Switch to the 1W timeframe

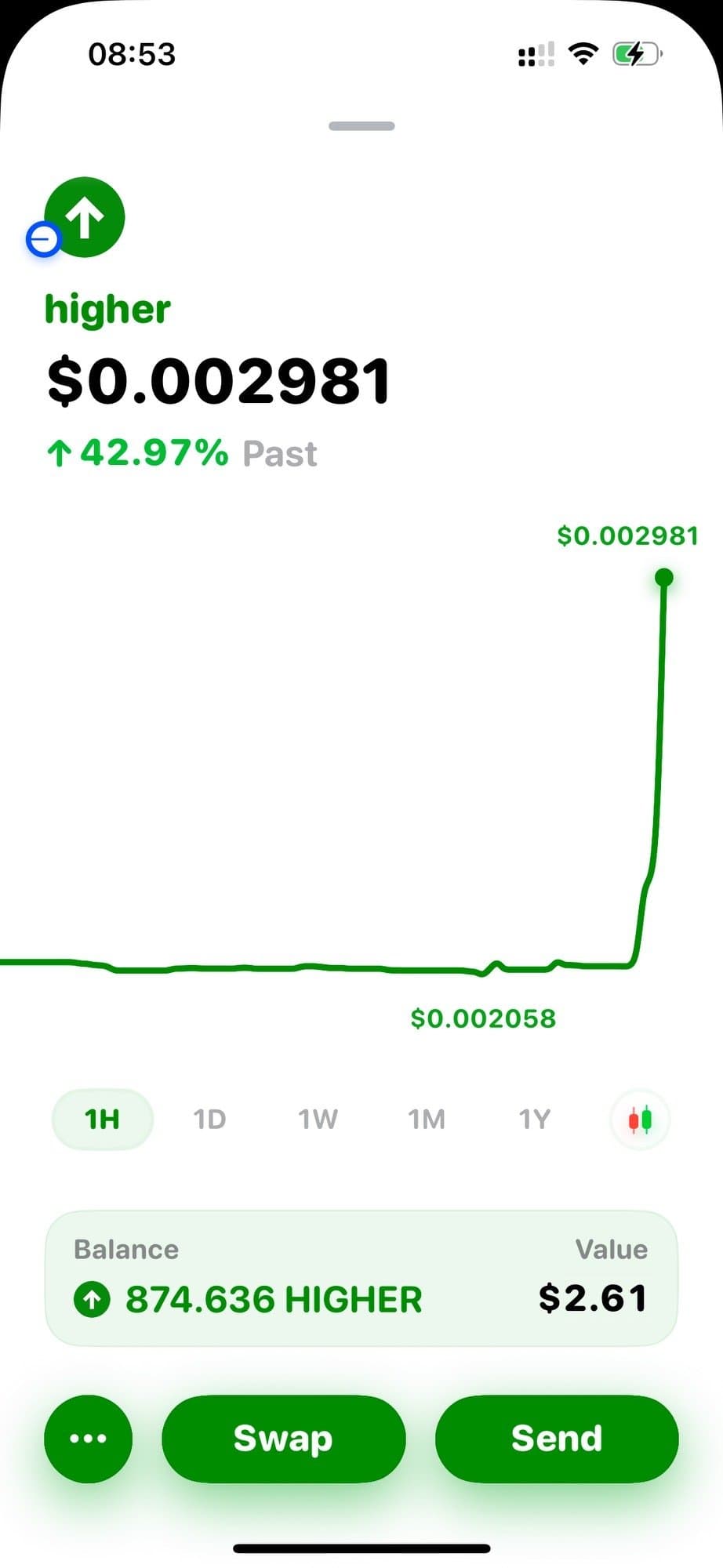point(318,1119)
